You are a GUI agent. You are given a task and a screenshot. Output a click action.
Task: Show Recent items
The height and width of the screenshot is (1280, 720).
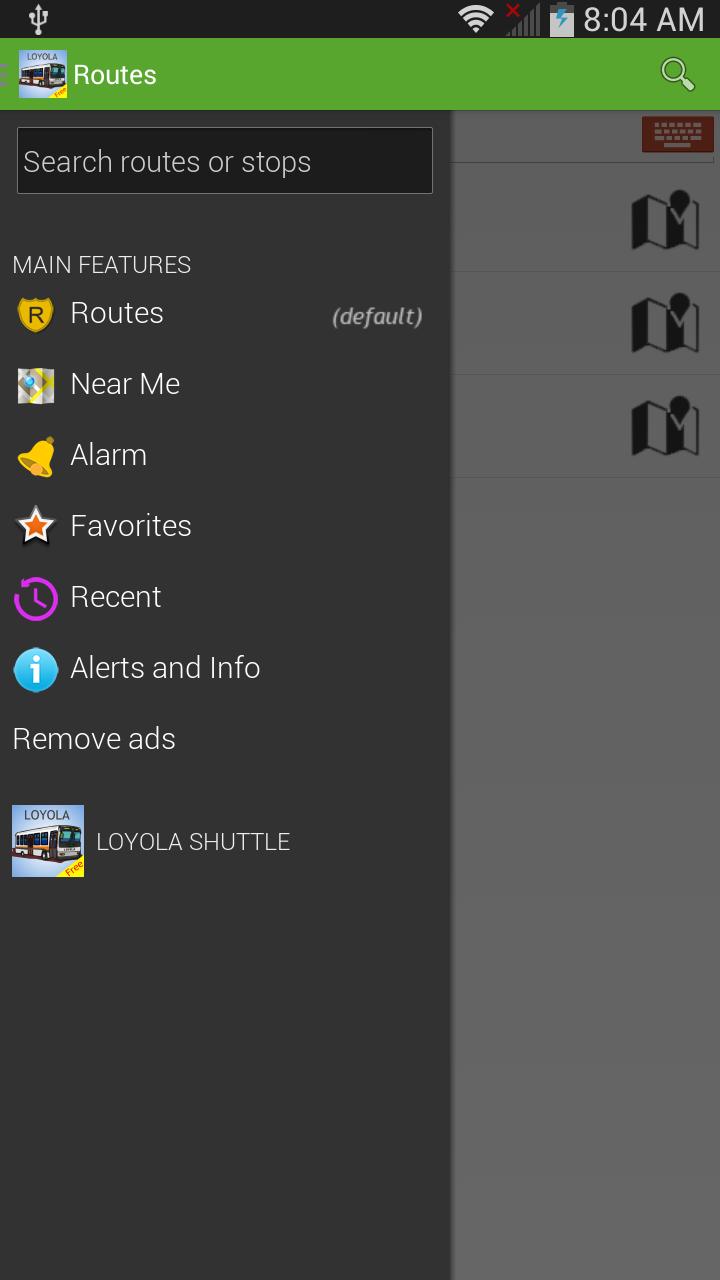coord(115,598)
